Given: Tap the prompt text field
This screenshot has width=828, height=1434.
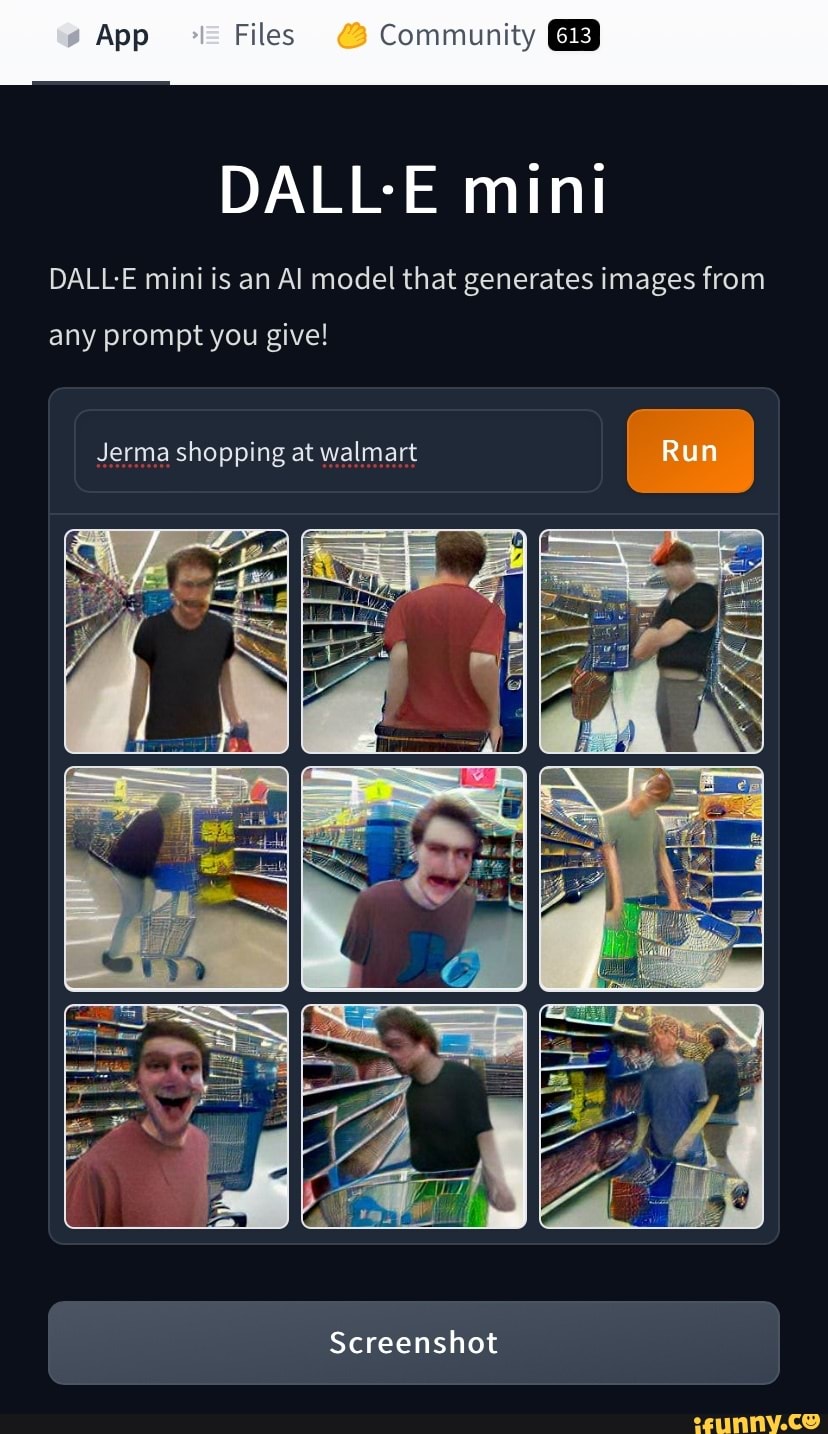Looking at the screenshot, I should point(338,452).
